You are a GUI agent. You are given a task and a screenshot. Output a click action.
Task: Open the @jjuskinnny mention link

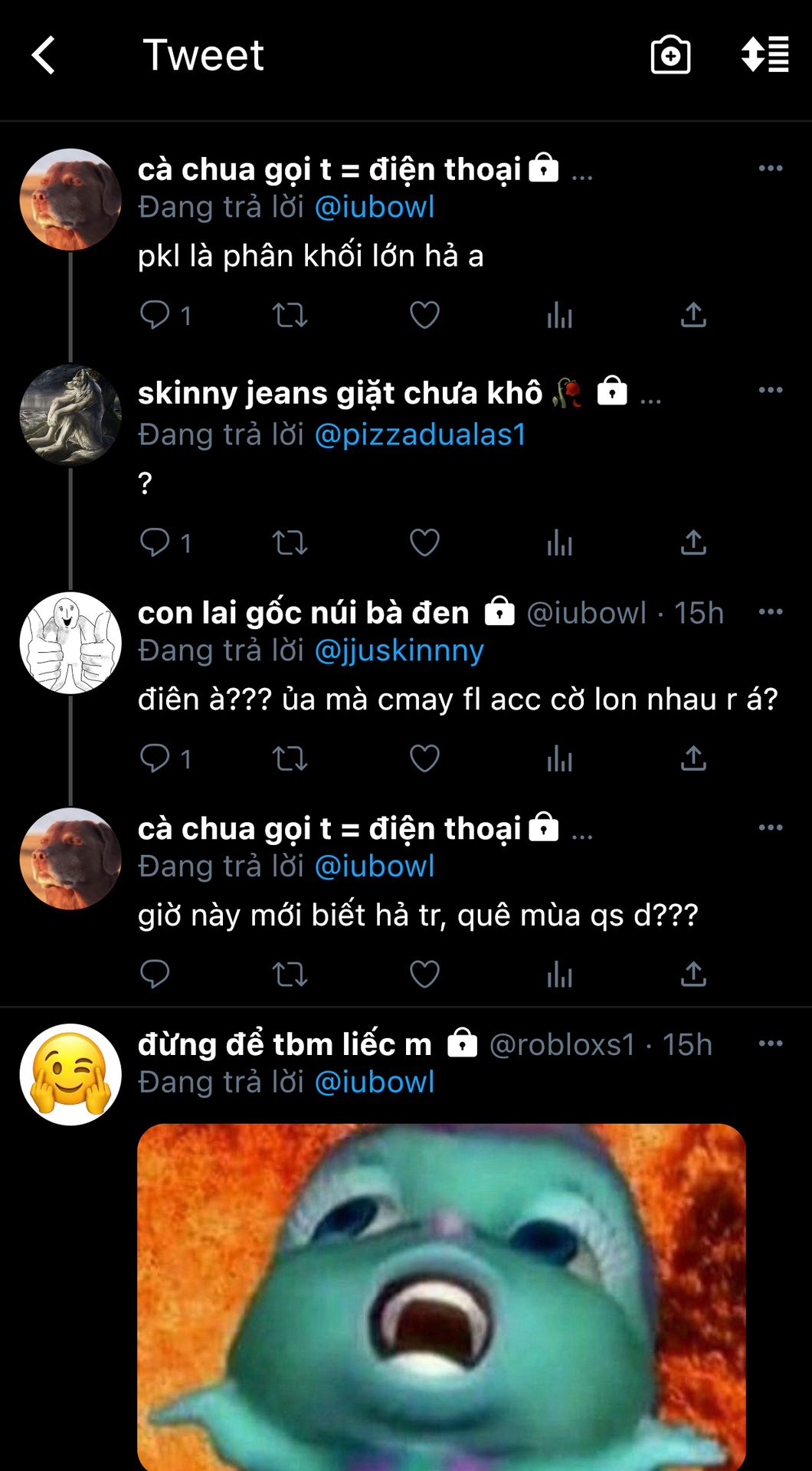coord(399,650)
